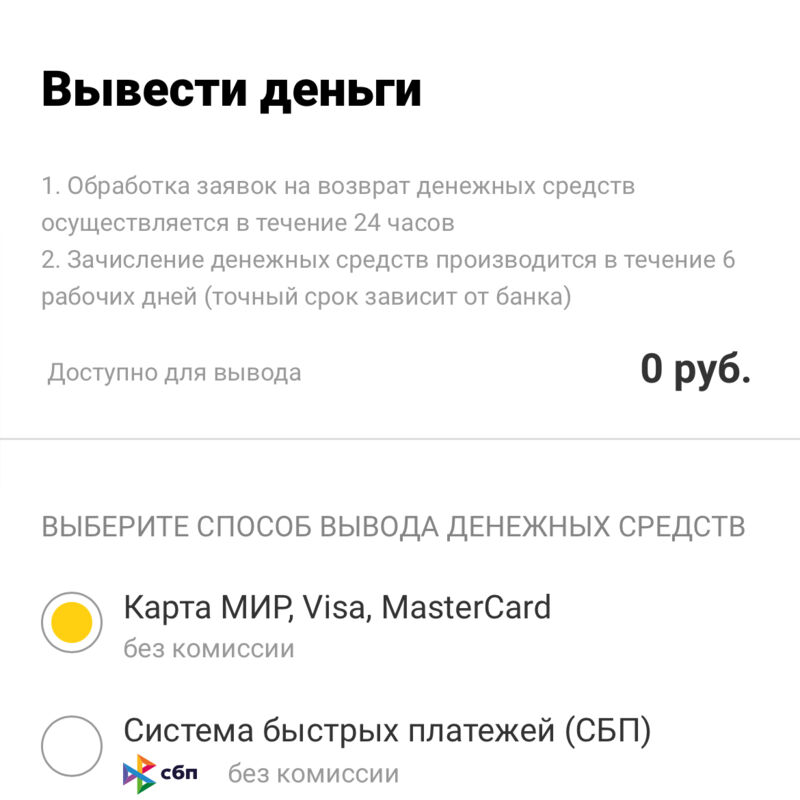Select Карта МИР, Visa, MasterCard withdrawal option
This screenshot has height=800, width=800.
coord(72,623)
